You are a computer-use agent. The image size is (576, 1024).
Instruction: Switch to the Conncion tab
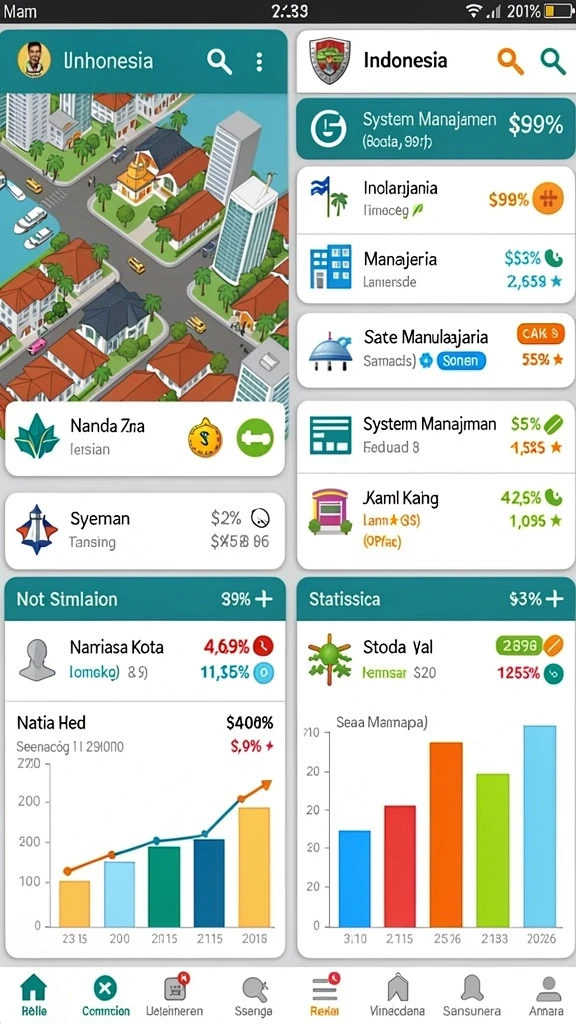(105, 996)
